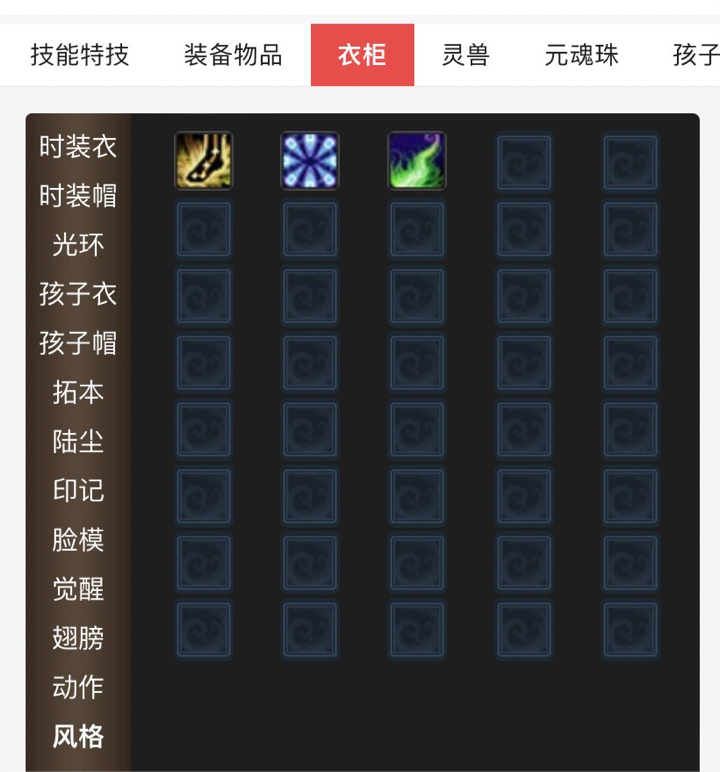Select the 动作 category
Viewport: 720px width, 772px height.
tap(78, 687)
